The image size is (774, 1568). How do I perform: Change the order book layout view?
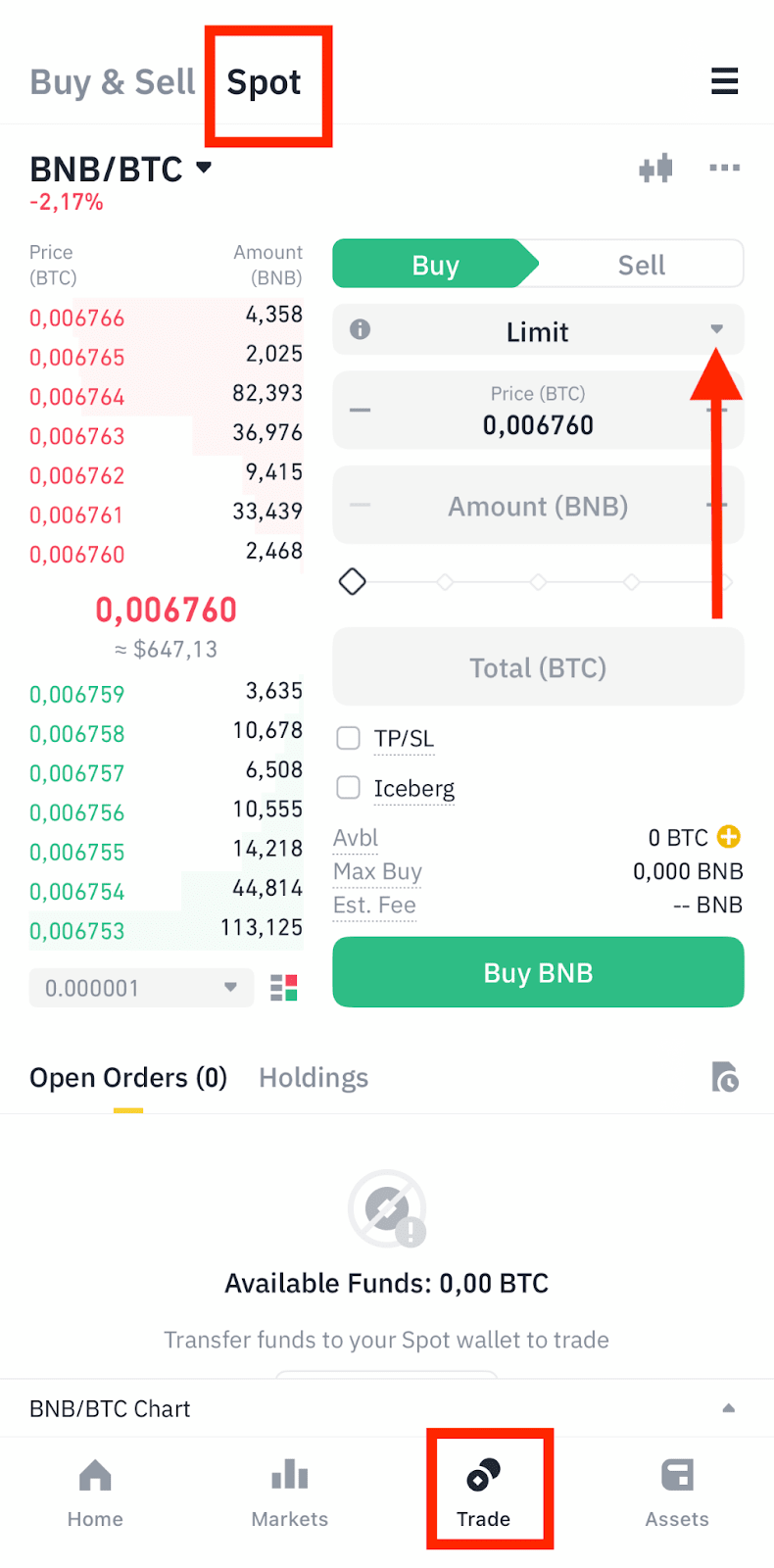[x=284, y=988]
